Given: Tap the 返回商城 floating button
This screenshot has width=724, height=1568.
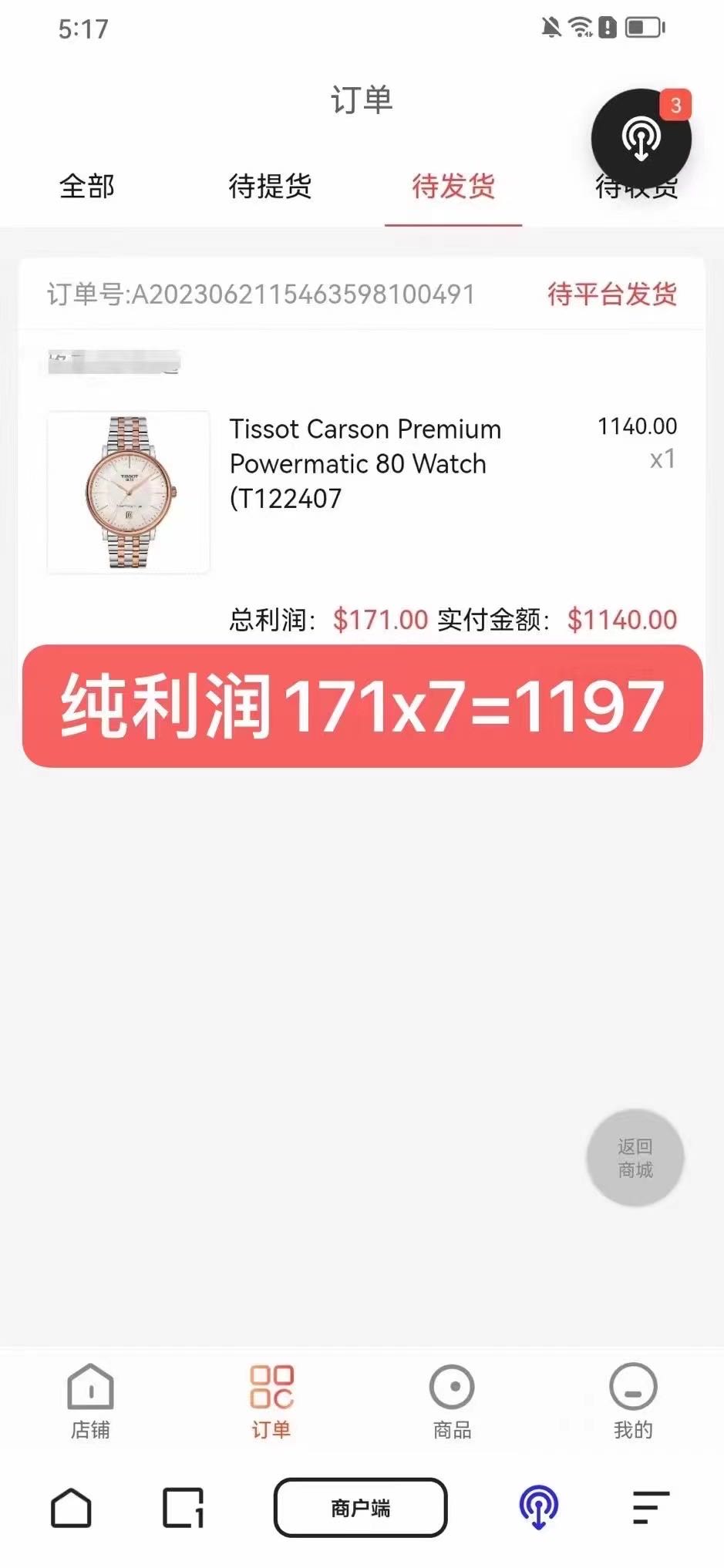Looking at the screenshot, I should (635, 1158).
